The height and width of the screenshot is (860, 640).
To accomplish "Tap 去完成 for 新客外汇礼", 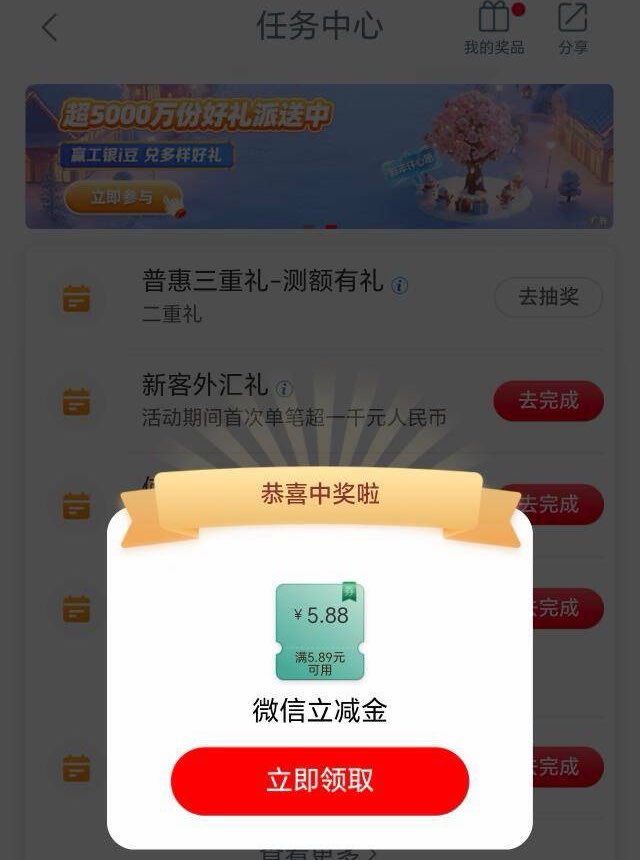I will coord(548,401).
